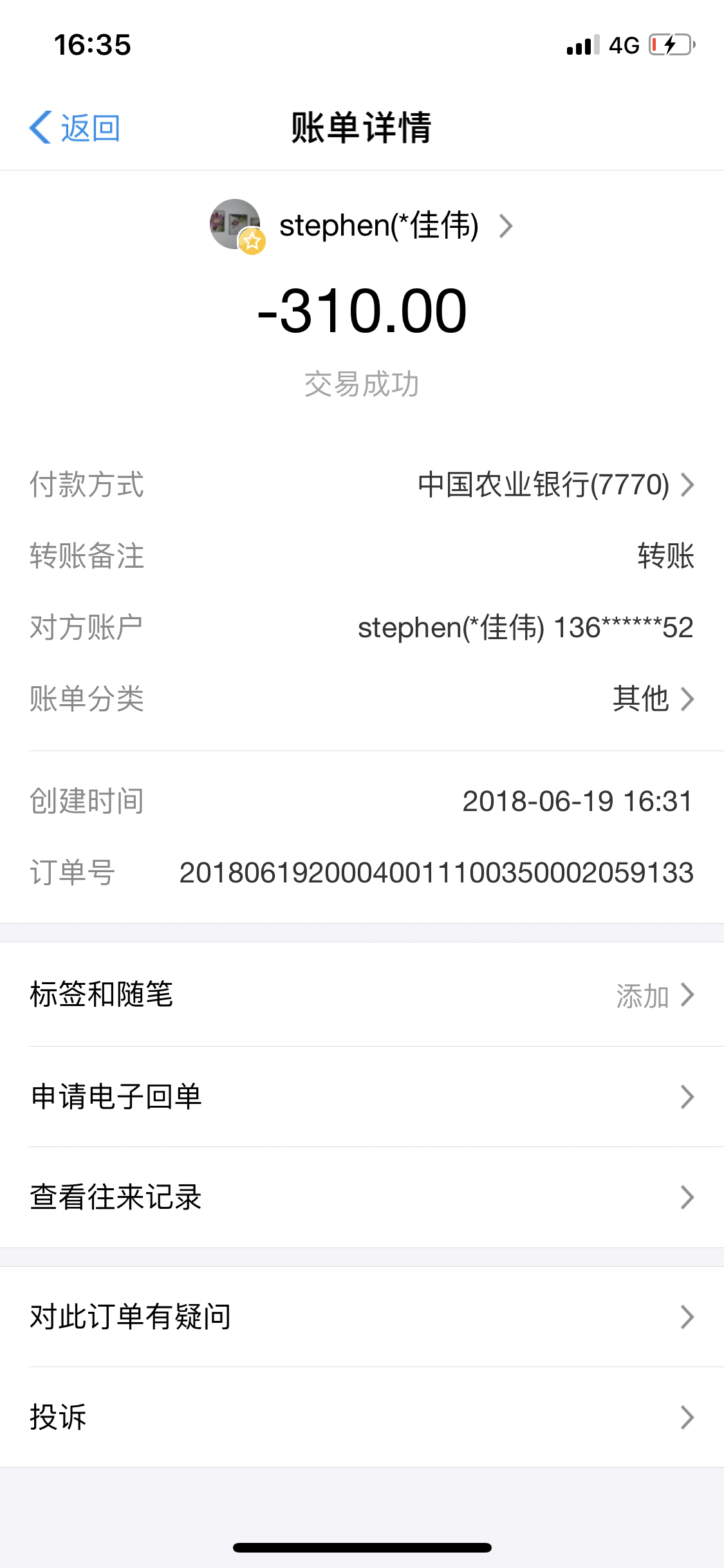Open 申请电子回单 row
724x1568 pixels.
click(x=362, y=1097)
